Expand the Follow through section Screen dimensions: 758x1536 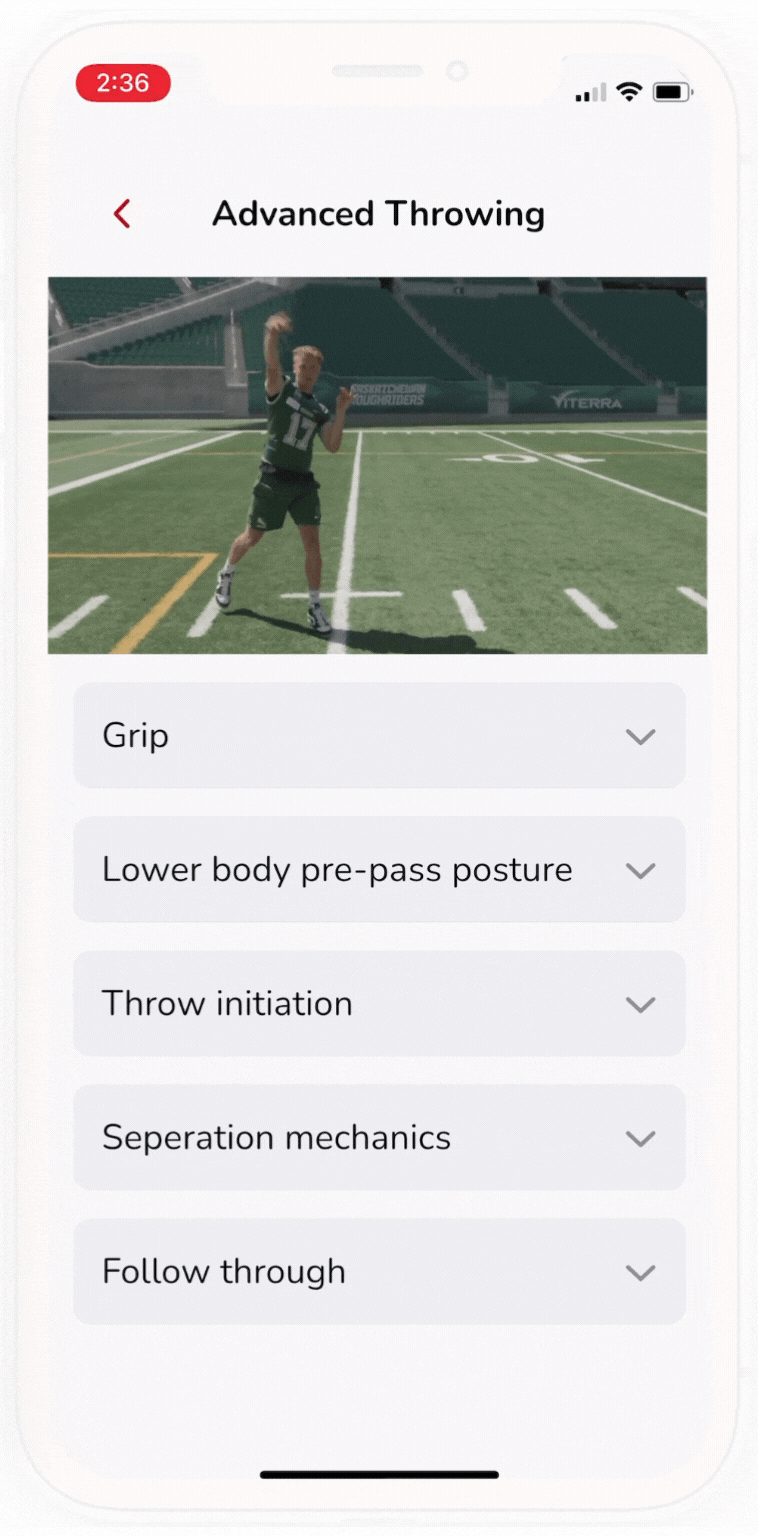379,1272
